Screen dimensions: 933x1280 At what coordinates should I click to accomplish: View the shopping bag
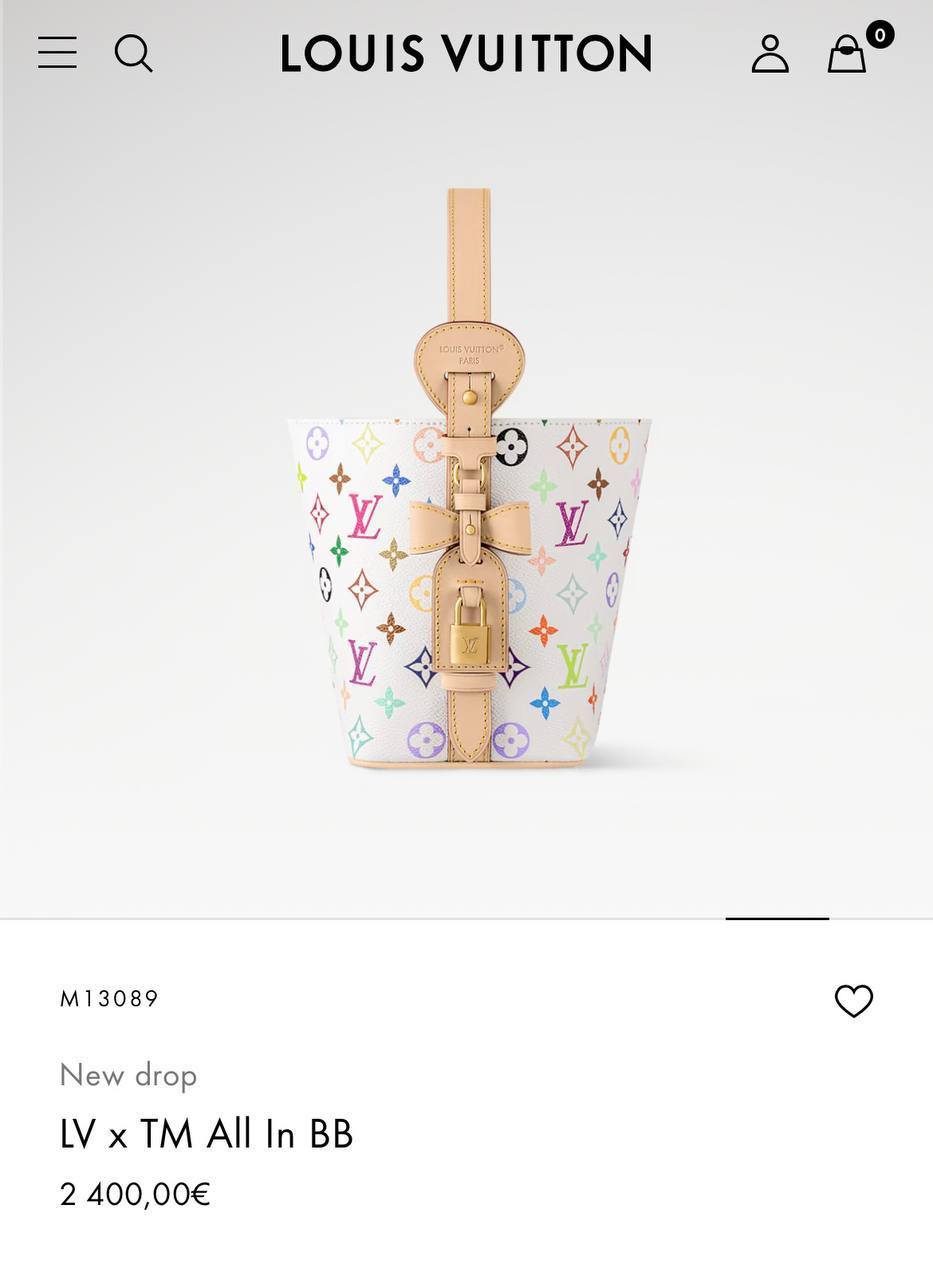tap(847, 54)
